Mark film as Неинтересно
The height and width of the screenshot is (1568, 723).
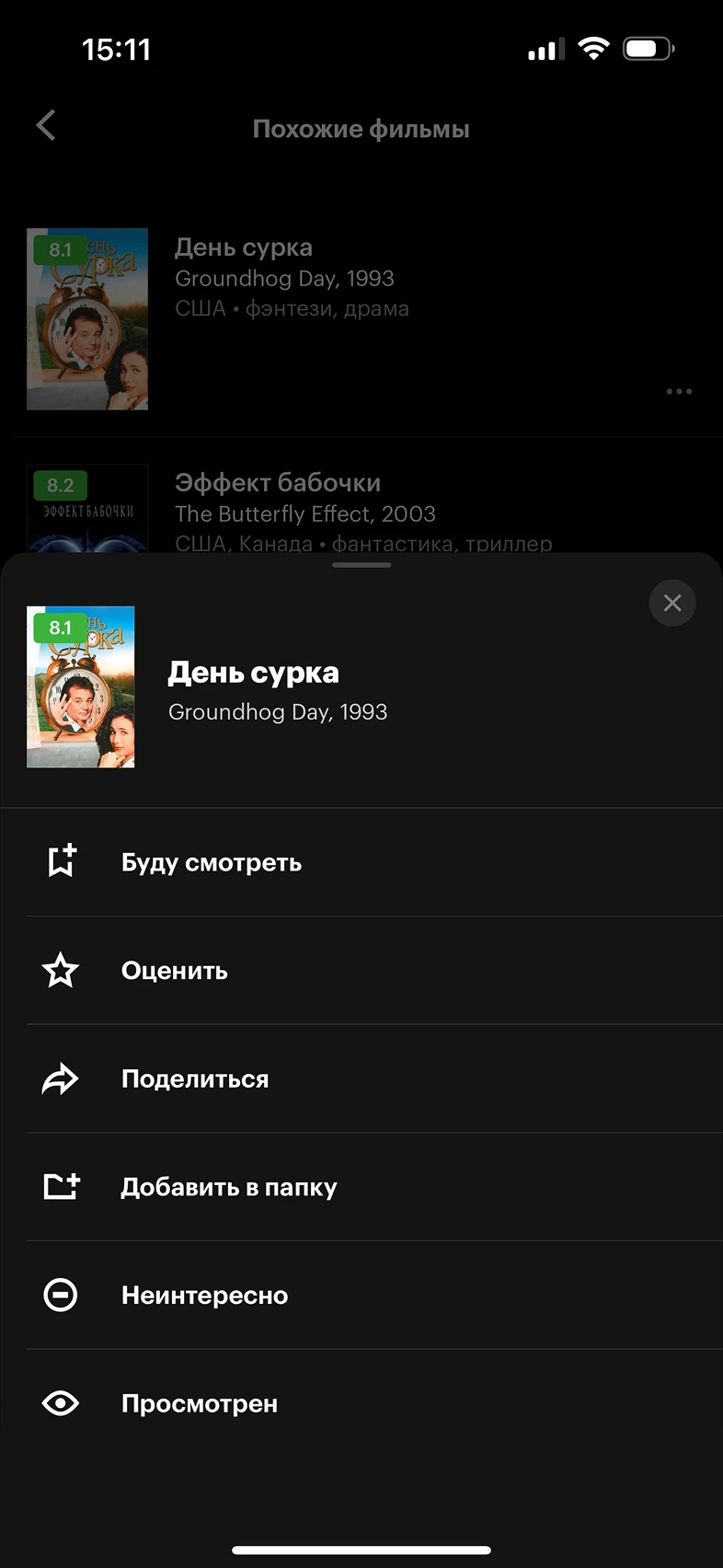coord(204,1296)
